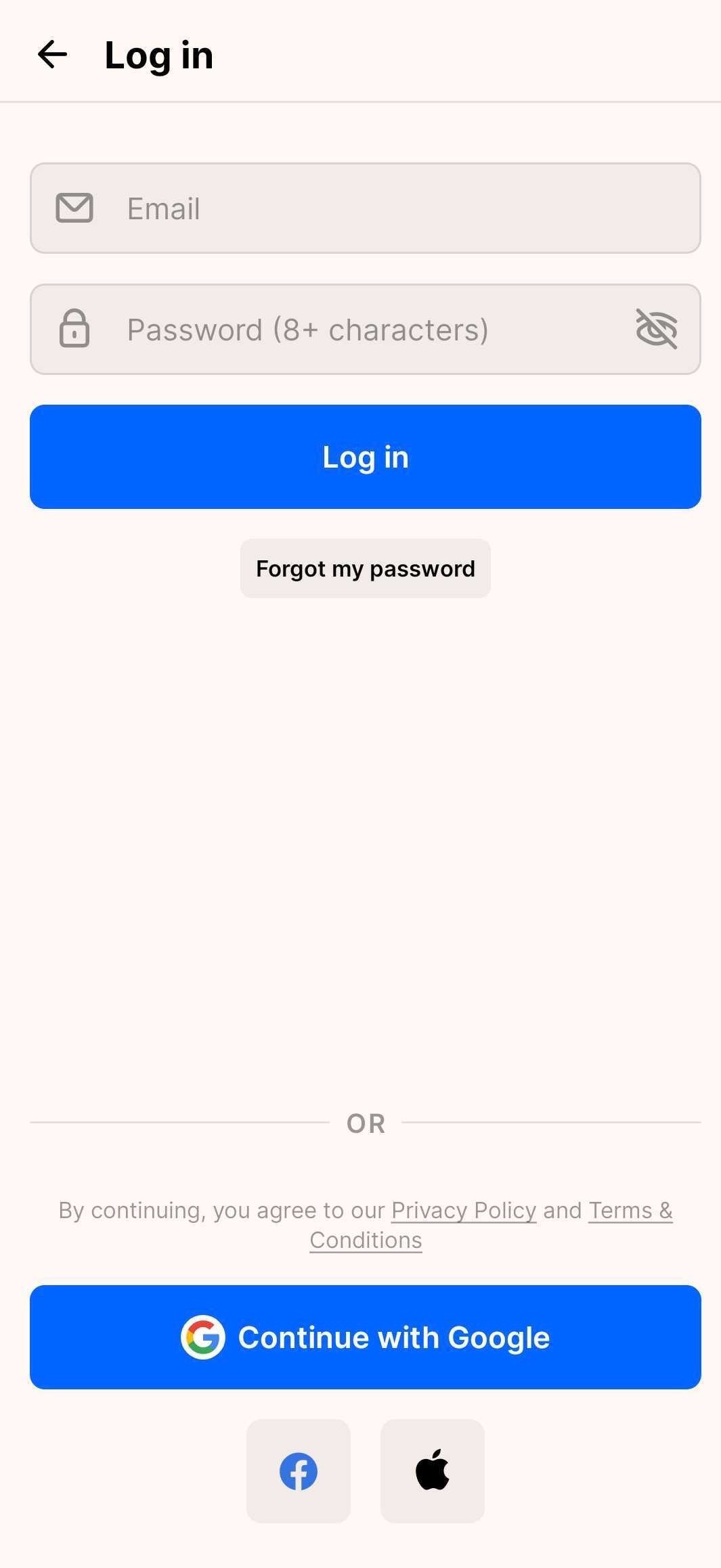Hide password using crossed-out eye toggle
The image size is (721, 1568).
(655, 330)
